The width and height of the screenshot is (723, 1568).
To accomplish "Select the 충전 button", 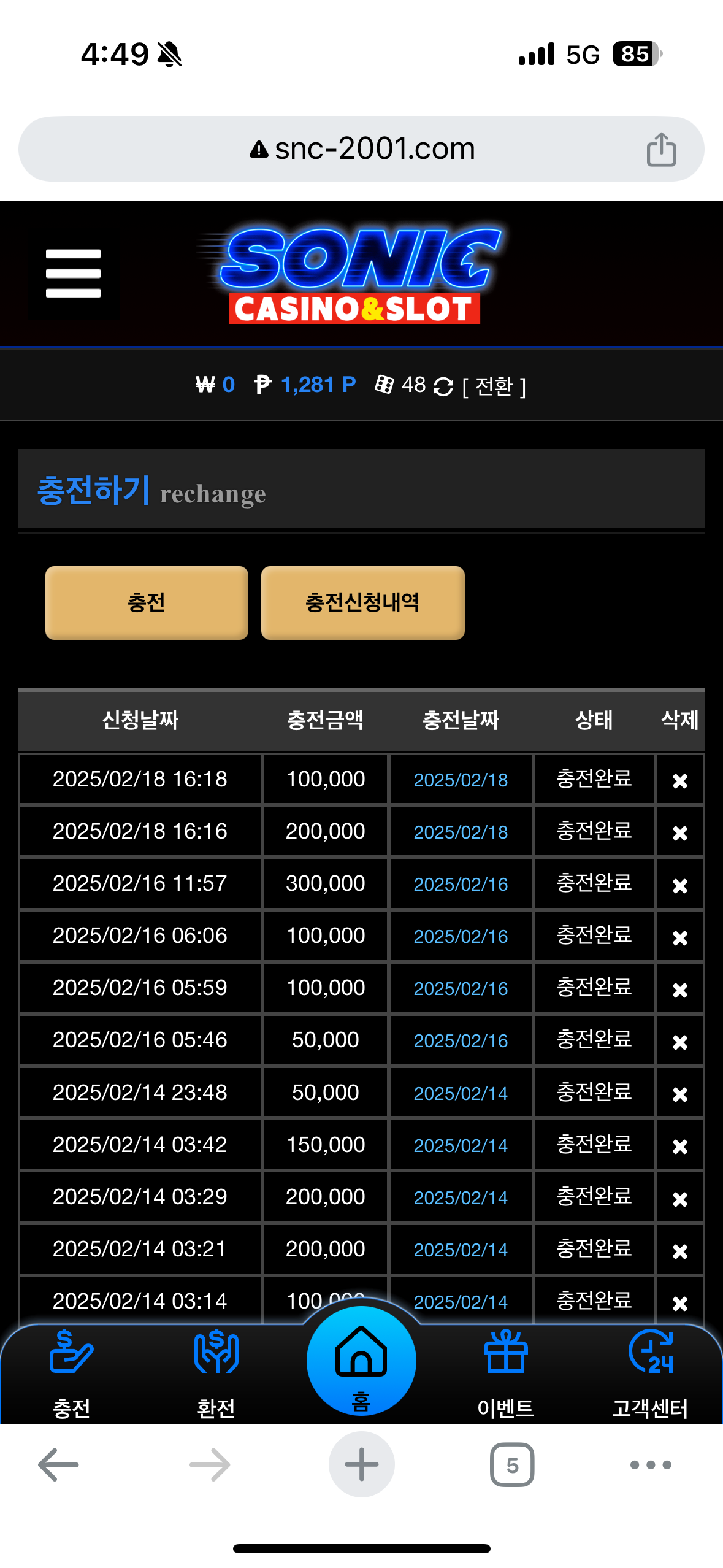I will [x=147, y=602].
